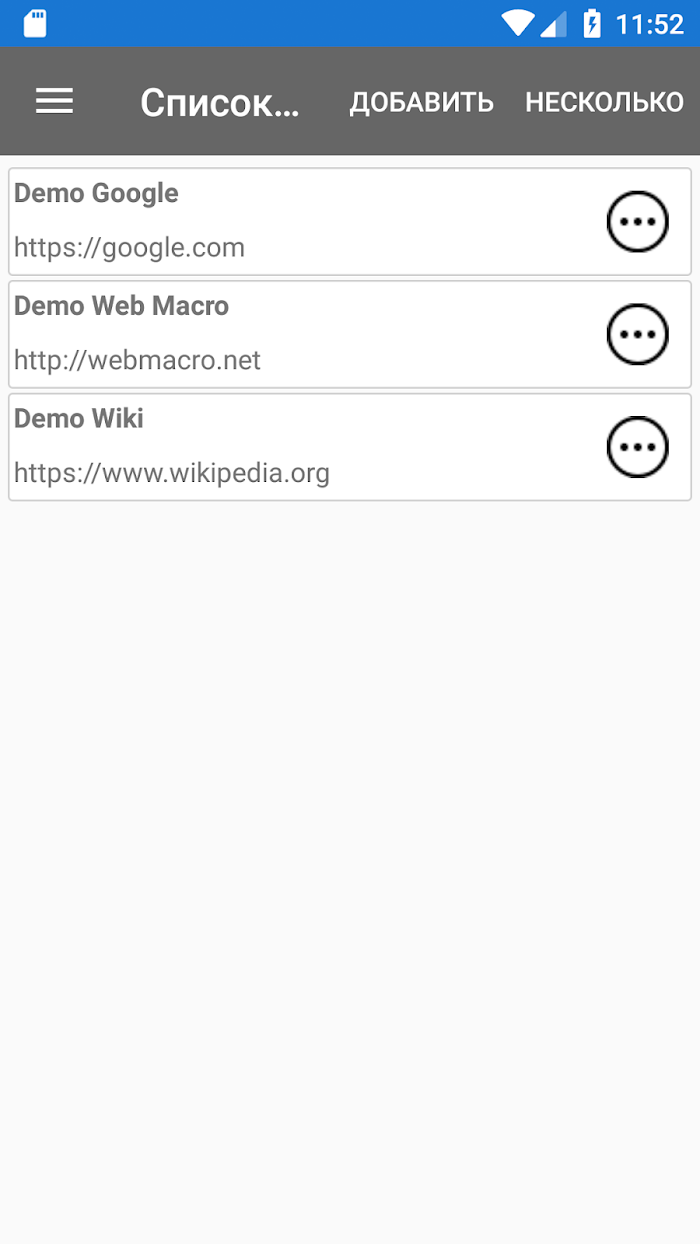Show more options for Demo Web Macro
This screenshot has width=700, height=1244.
638,334
